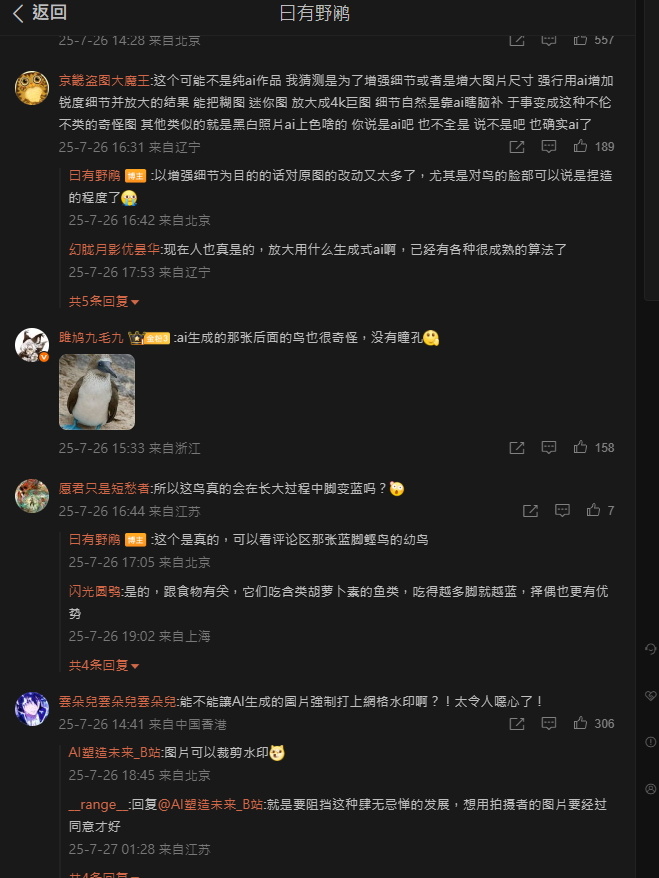Open the booby bird image thumbnail
Image resolution: width=659 pixels, height=878 pixels.
[x=97, y=392]
